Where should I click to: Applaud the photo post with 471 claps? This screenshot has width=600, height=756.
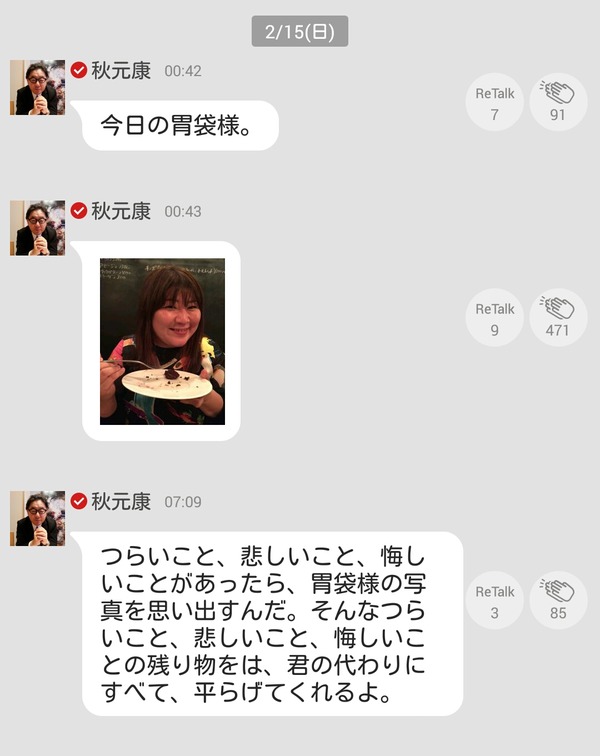pos(558,317)
